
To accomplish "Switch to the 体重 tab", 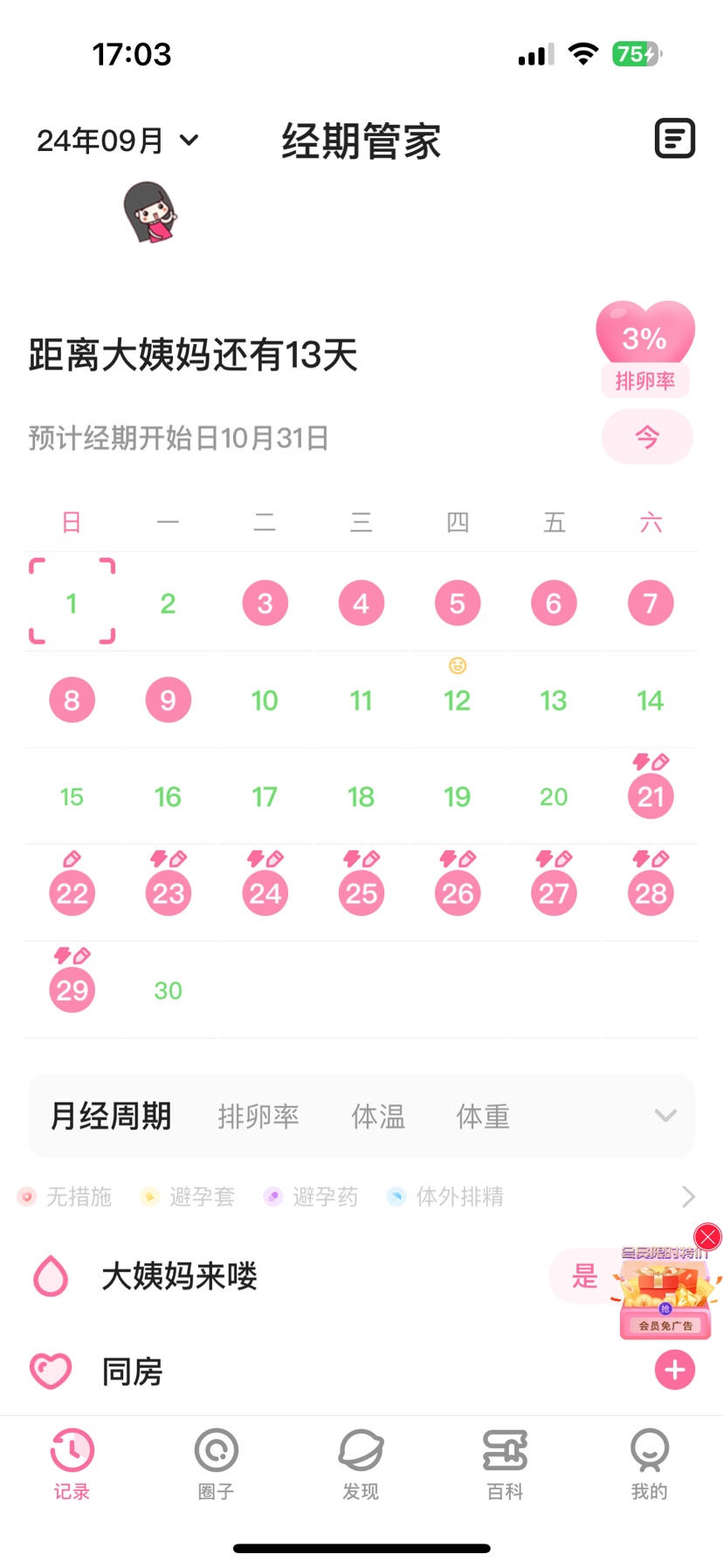I will (483, 1116).
